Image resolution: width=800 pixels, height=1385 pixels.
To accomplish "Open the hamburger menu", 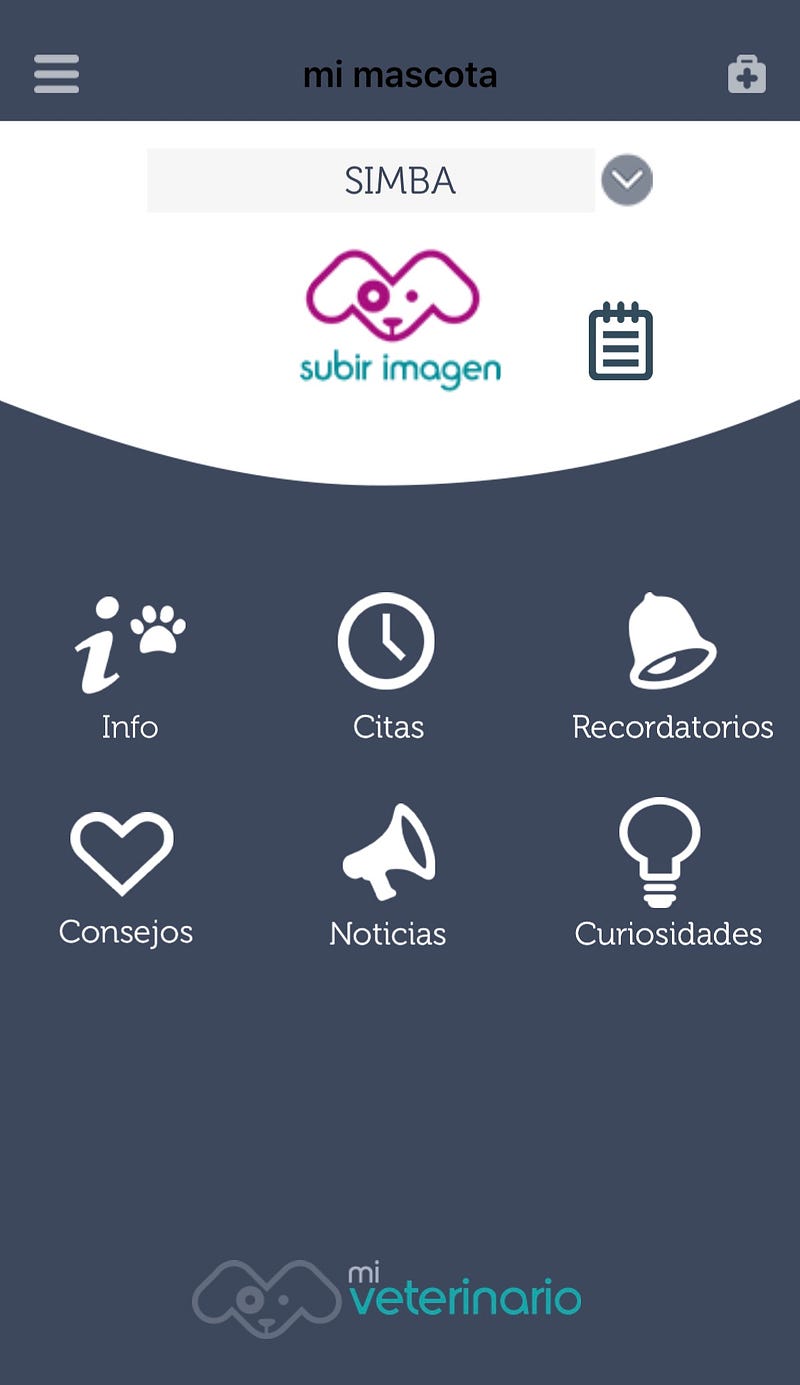I will pos(56,74).
